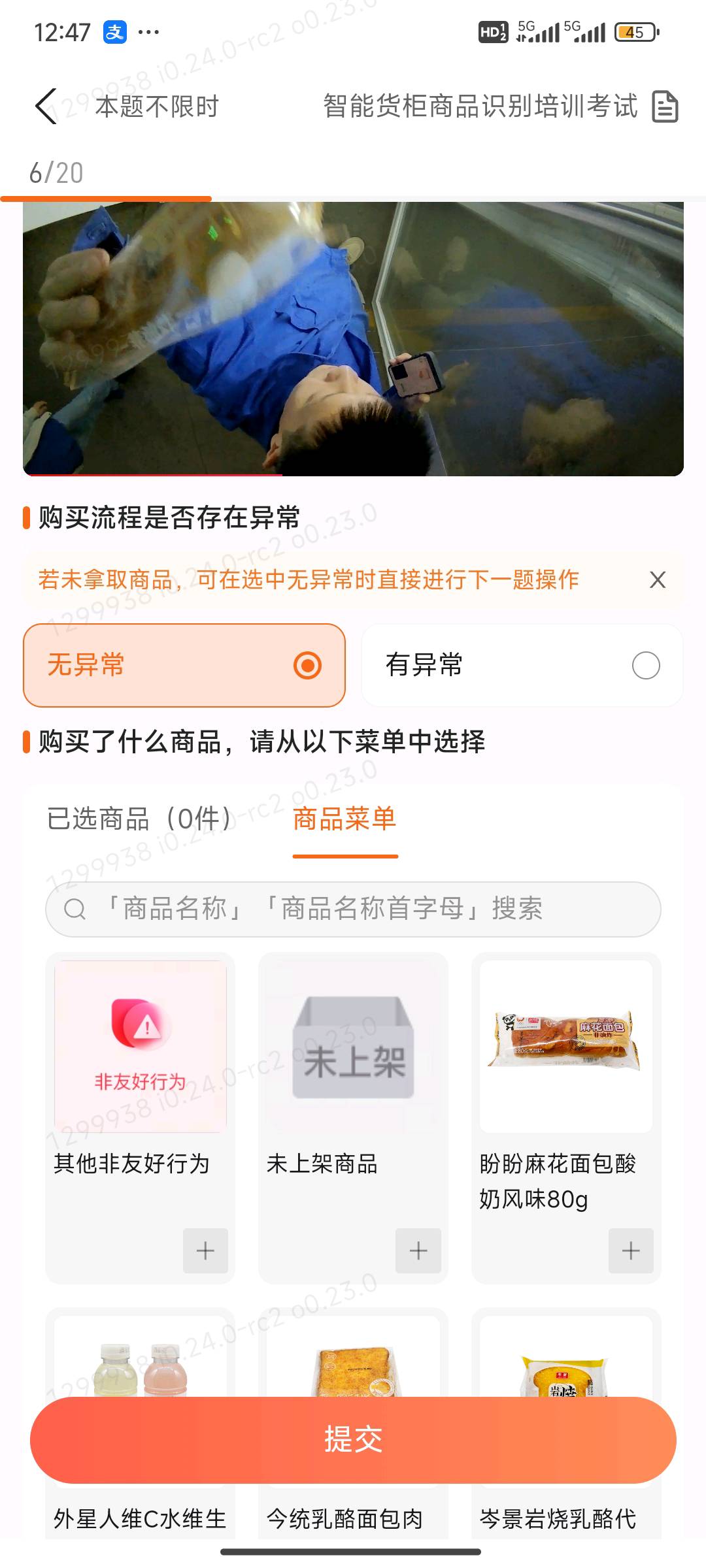Dismiss the orange hint banner with the X
The height and width of the screenshot is (1568, 706).
click(x=658, y=579)
